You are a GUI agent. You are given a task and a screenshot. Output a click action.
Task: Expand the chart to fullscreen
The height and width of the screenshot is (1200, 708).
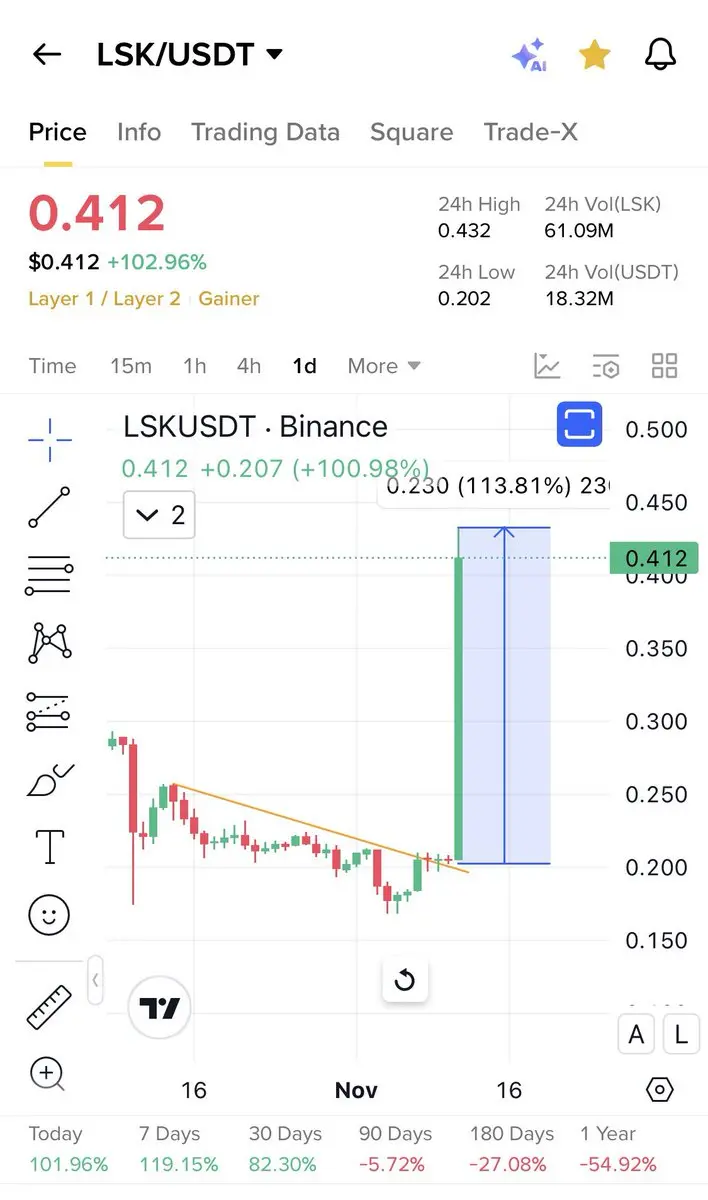[x=579, y=424]
